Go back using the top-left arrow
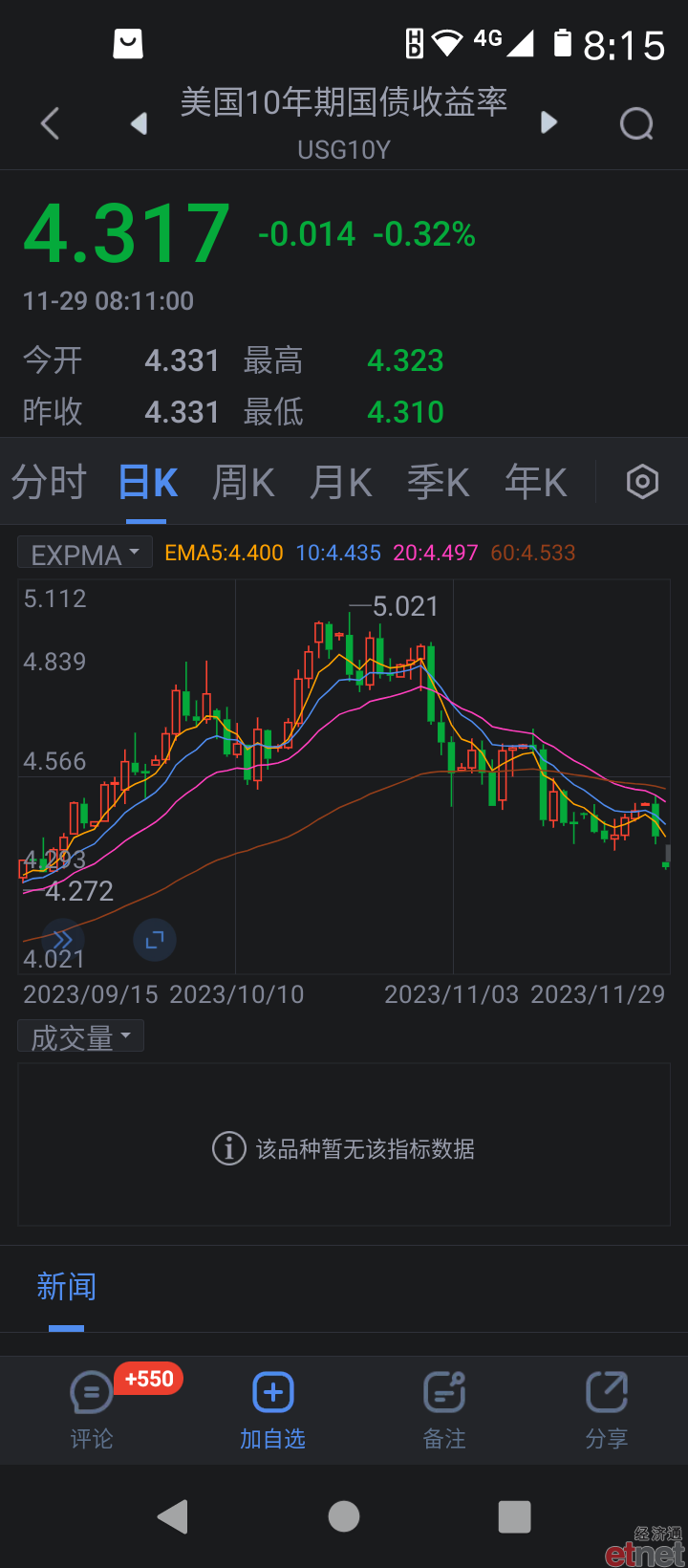688x1568 pixels. [51, 123]
